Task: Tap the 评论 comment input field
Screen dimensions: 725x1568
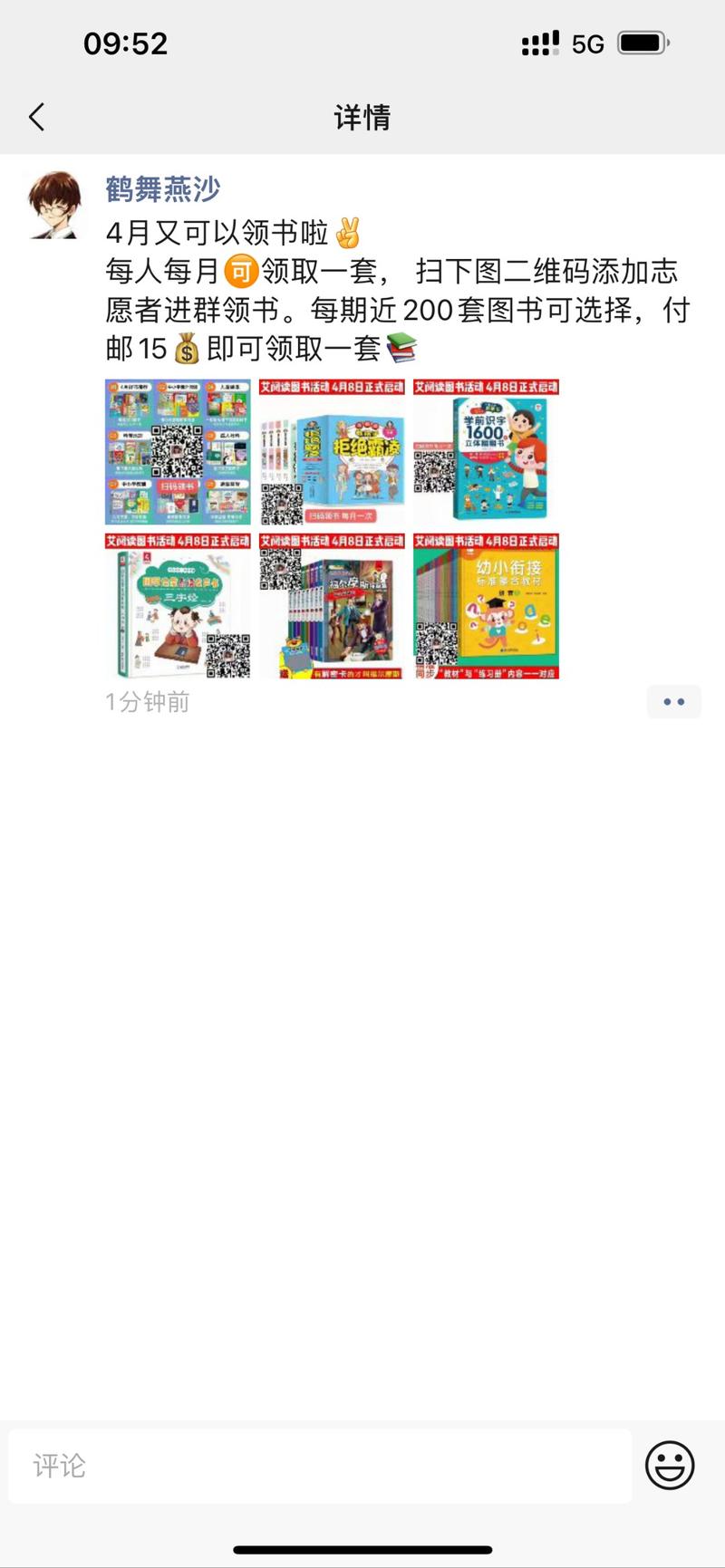Action: coord(319,1466)
